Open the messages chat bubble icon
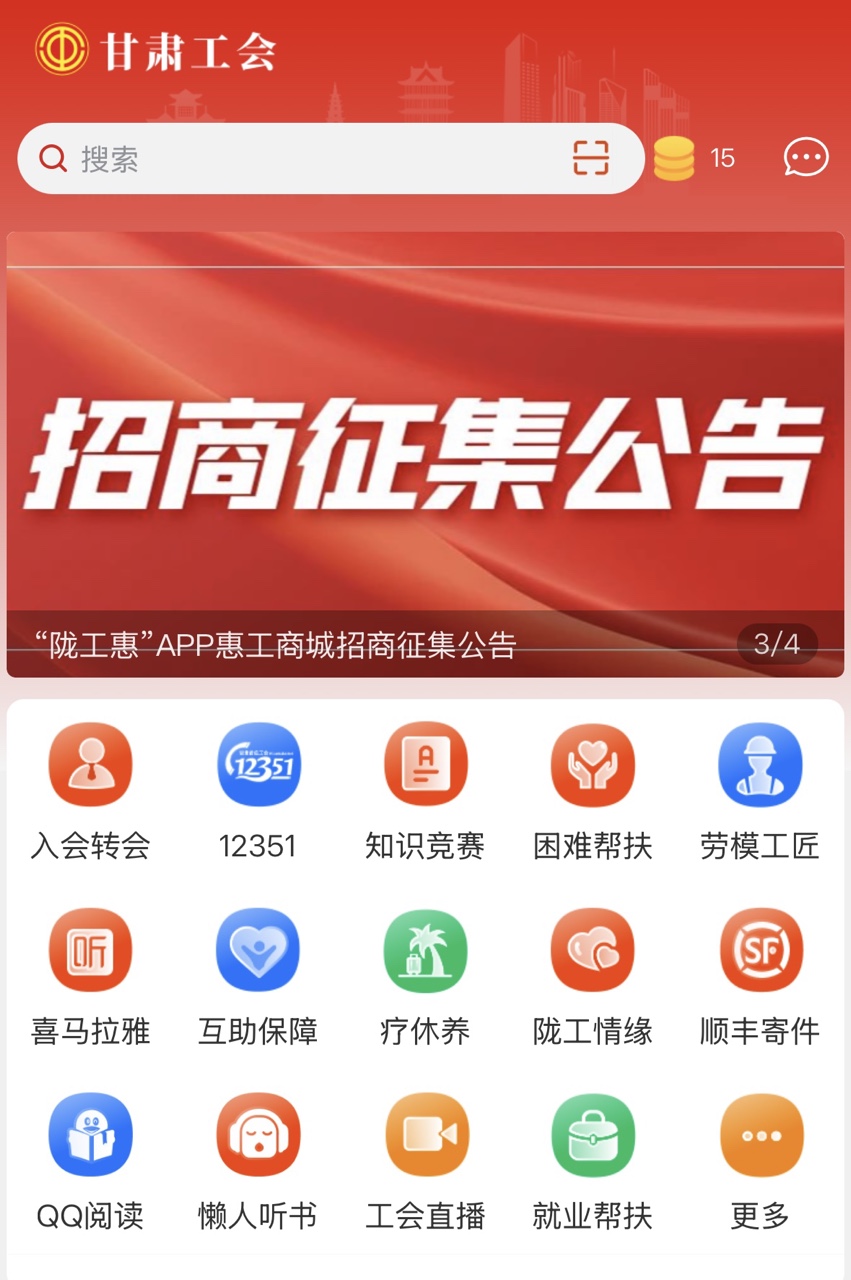The image size is (851, 1280). click(x=805, y=158)
